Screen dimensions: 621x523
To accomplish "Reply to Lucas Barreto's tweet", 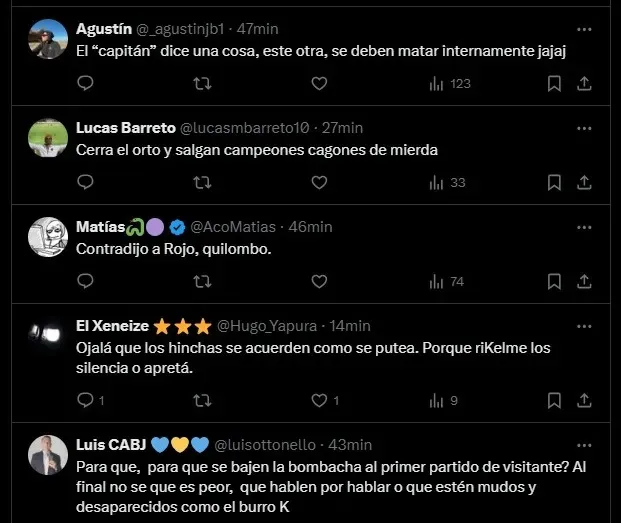I will (85, 183).
